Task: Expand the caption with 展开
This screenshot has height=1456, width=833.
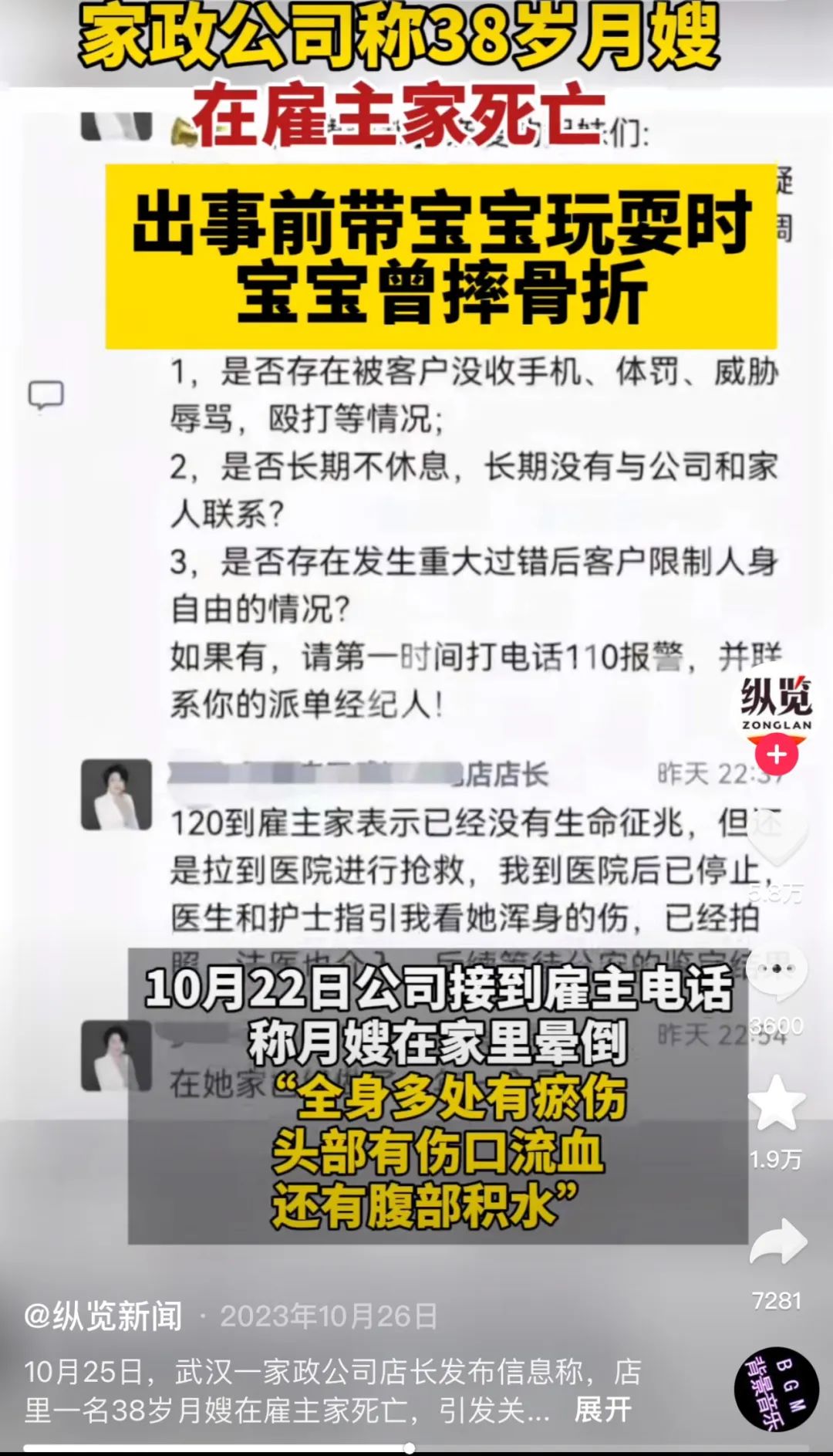Action: pos(602,1410)
